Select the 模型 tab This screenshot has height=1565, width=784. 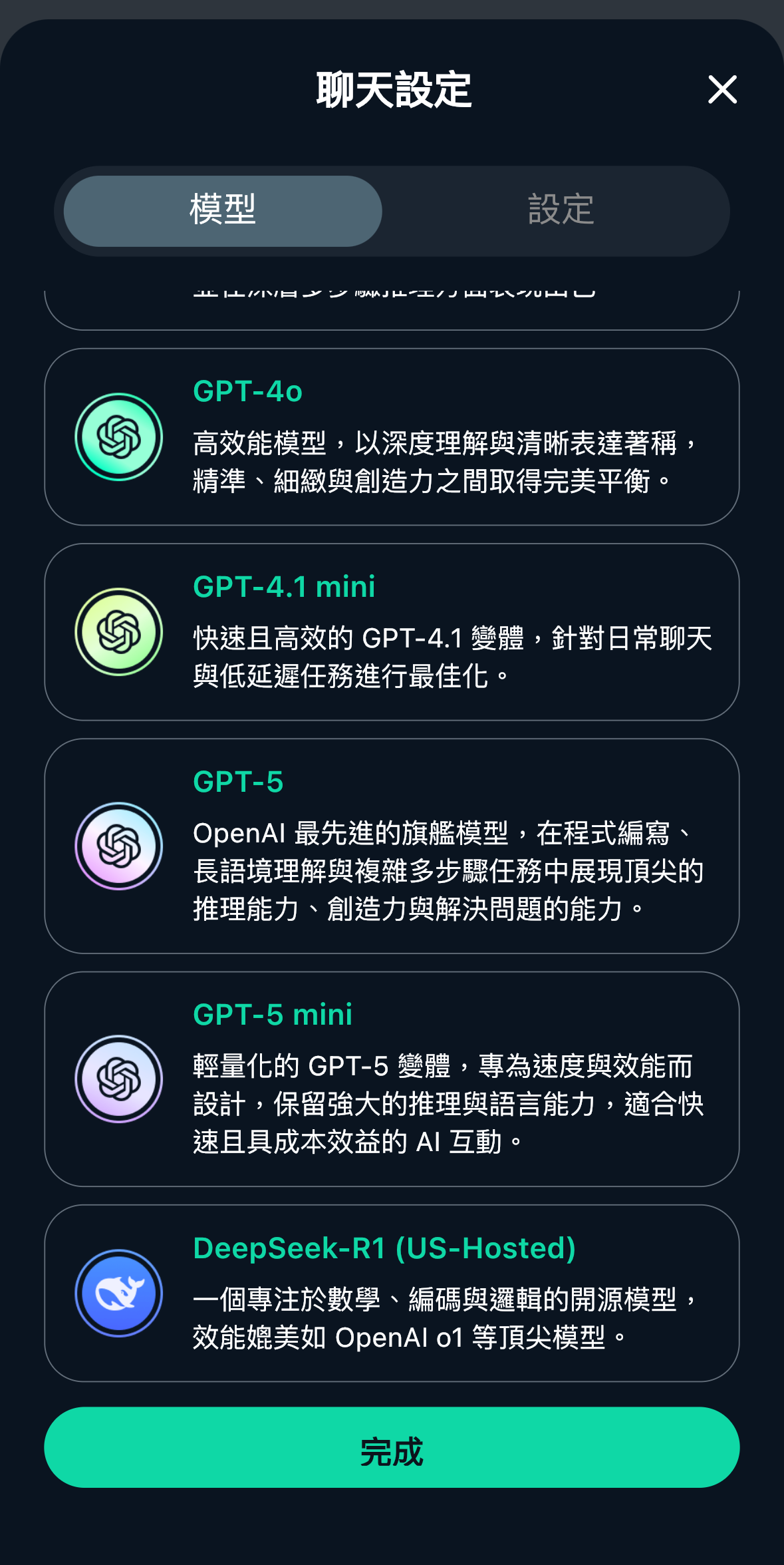point(223,211)
